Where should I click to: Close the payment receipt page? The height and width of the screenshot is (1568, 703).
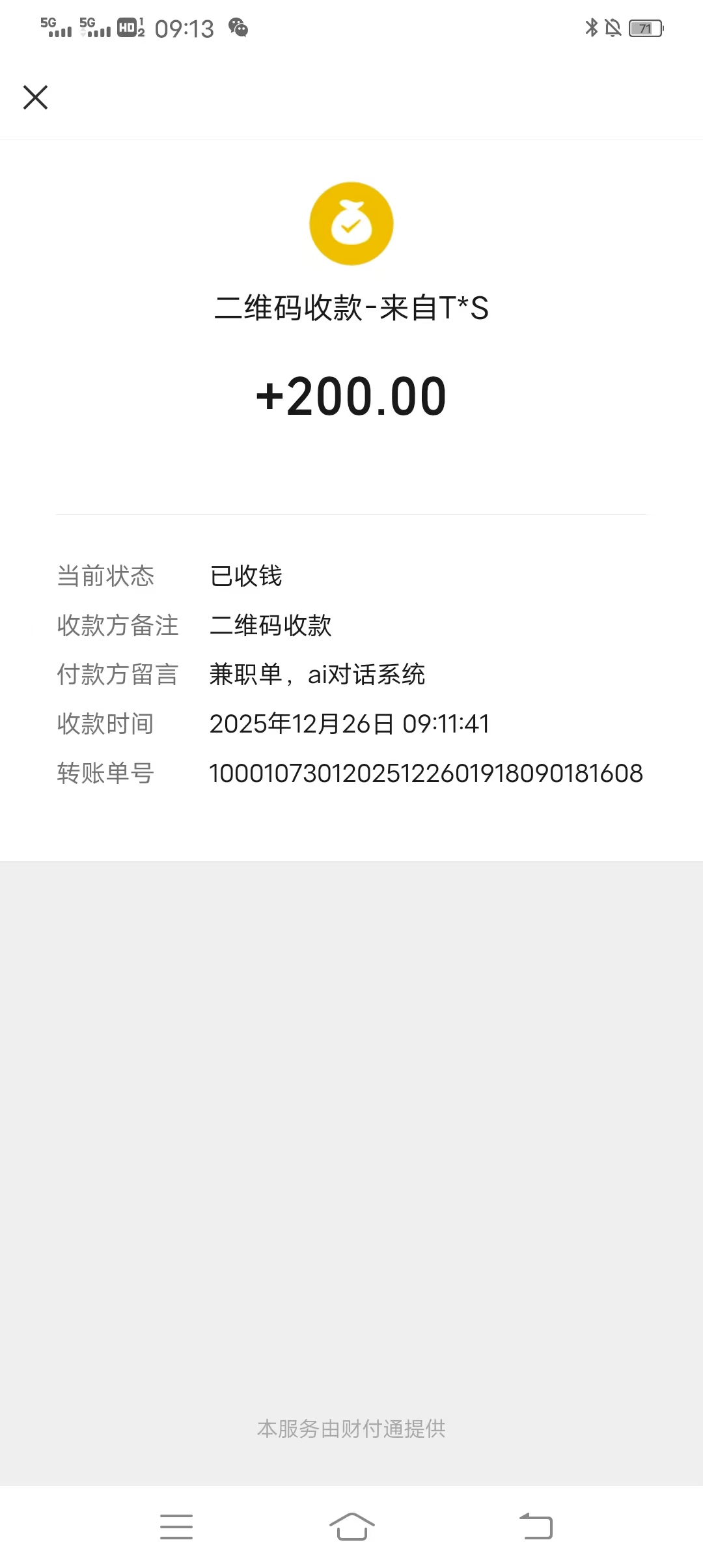[36, 97]
